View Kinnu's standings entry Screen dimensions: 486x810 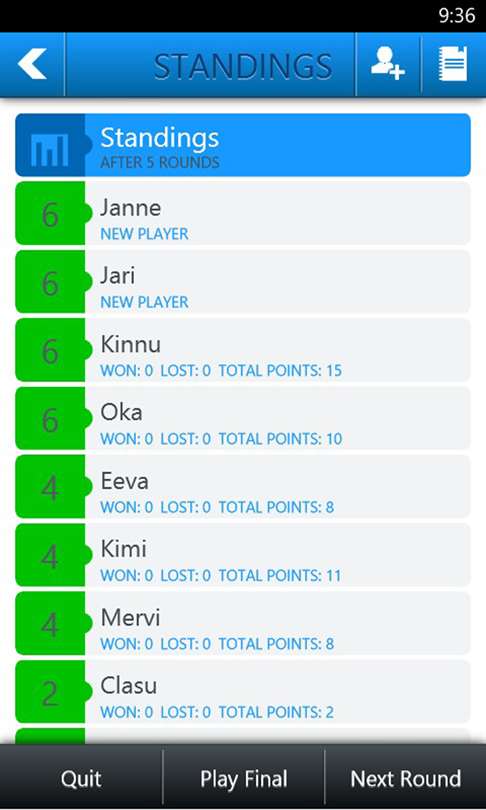click(x=243, y=350)
